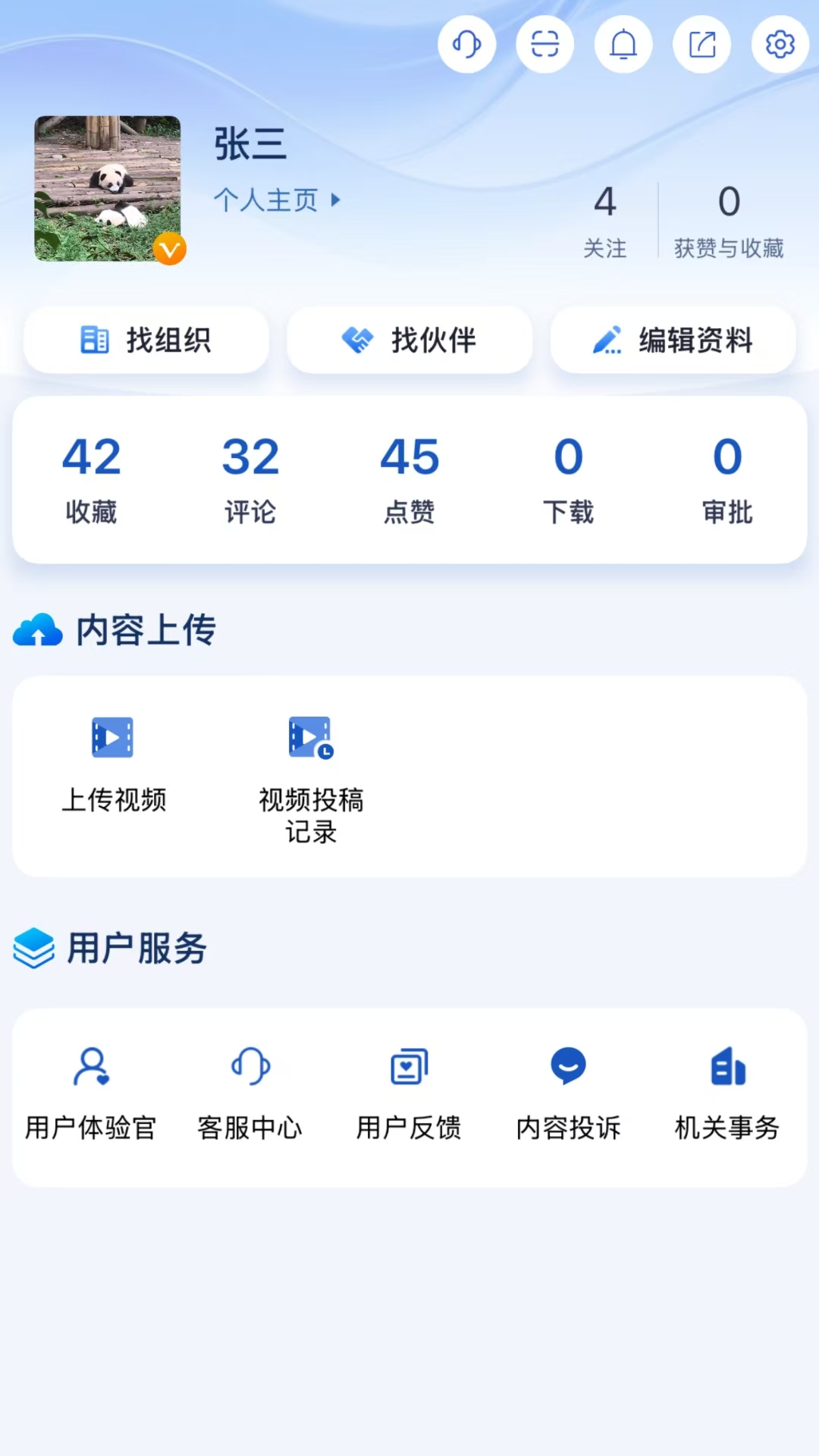Image resolution: width=819 pixels, height=1456 pixels.
Task: Open 用户体验官
Action: pyautogui.click(x=91, y=1094)
